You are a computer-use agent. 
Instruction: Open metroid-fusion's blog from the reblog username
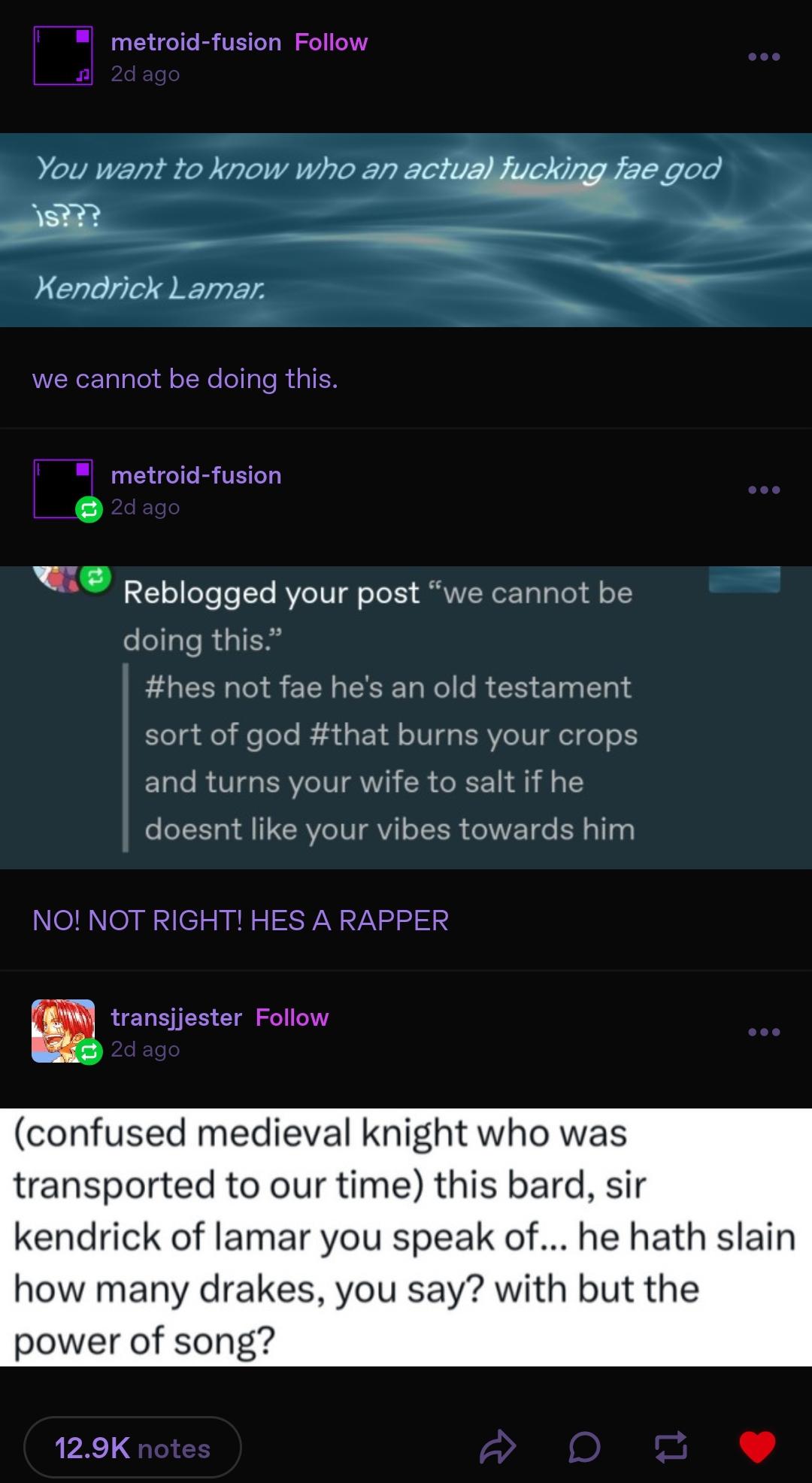(195, 475)
